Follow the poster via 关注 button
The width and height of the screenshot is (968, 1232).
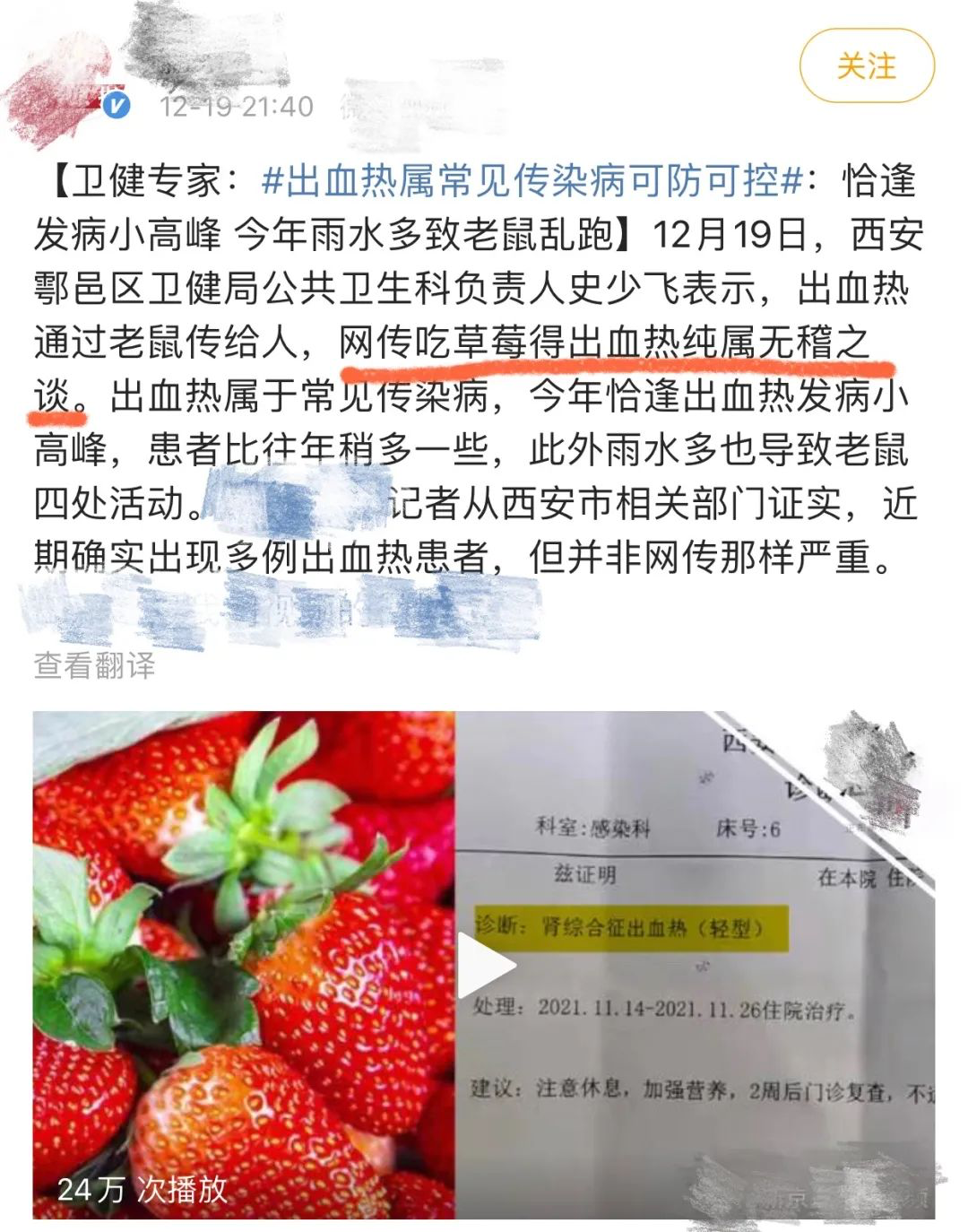pyautogui.click(x=866, y=66)
